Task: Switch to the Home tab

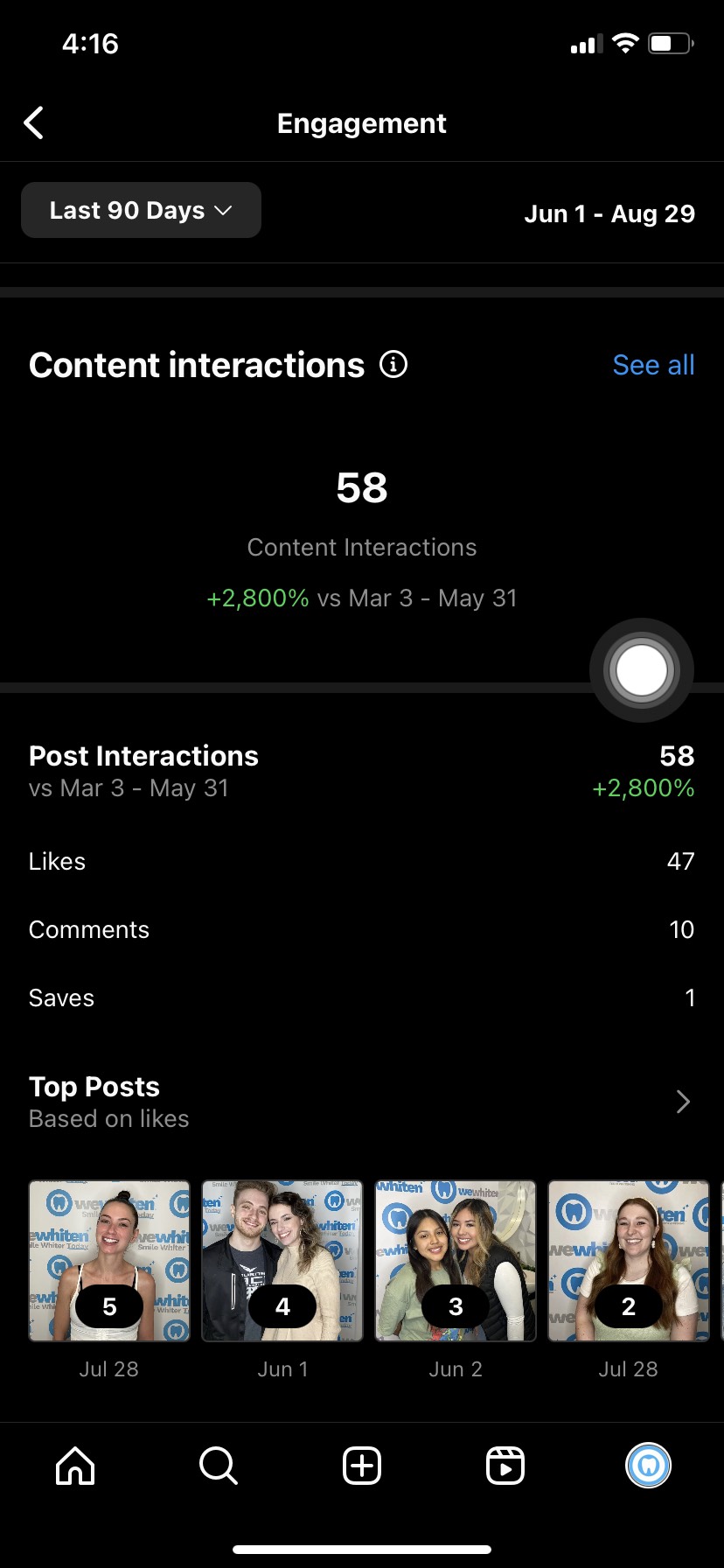Action: point(75,1466)
